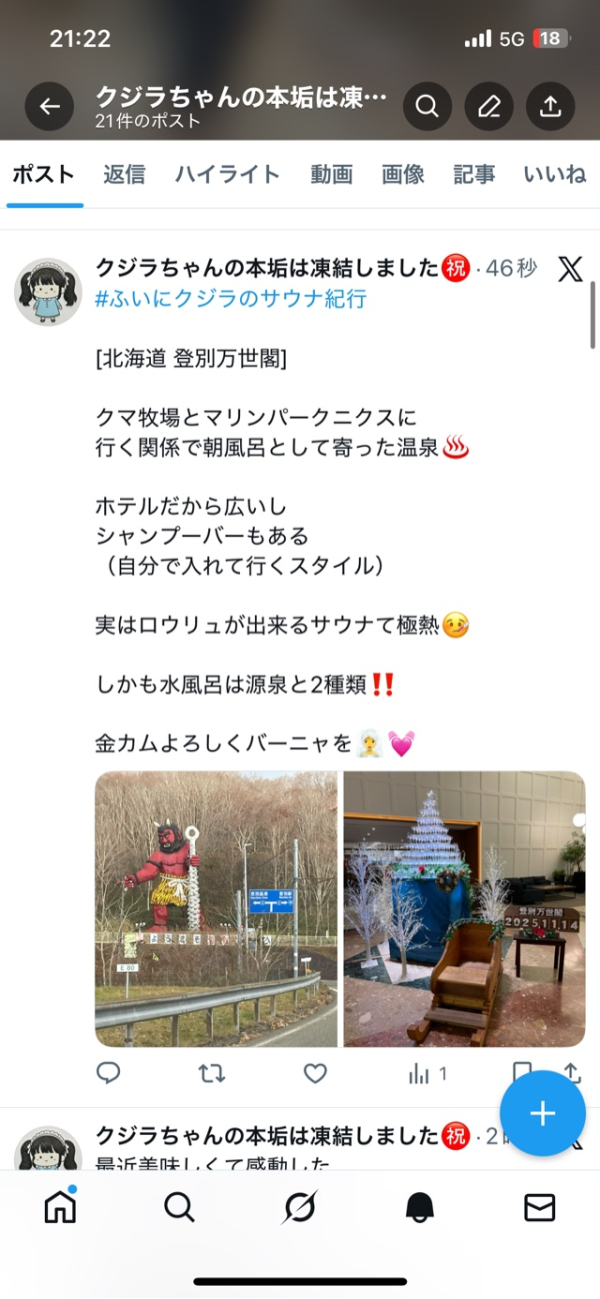Open the notifications bell
The height and width of the screenshot is (1299, 600).
(420, 1208)
